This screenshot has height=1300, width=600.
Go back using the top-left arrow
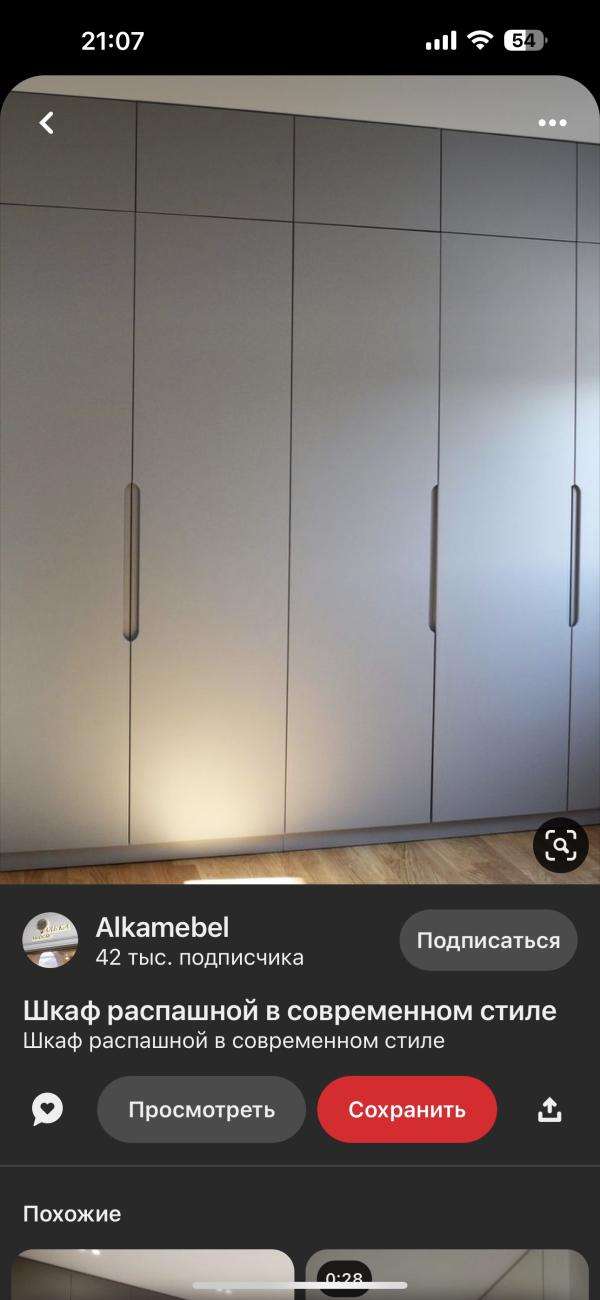click(46, 123)
